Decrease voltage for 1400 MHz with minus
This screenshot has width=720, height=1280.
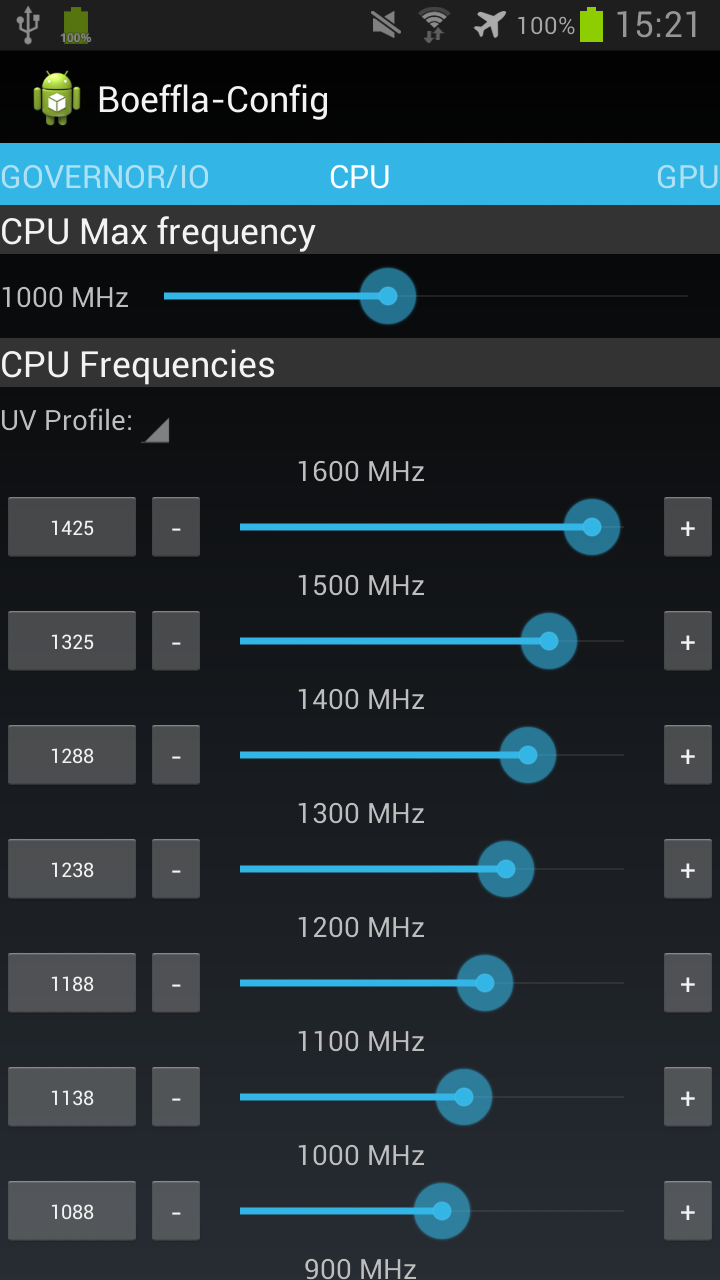[x=176, y=755]
